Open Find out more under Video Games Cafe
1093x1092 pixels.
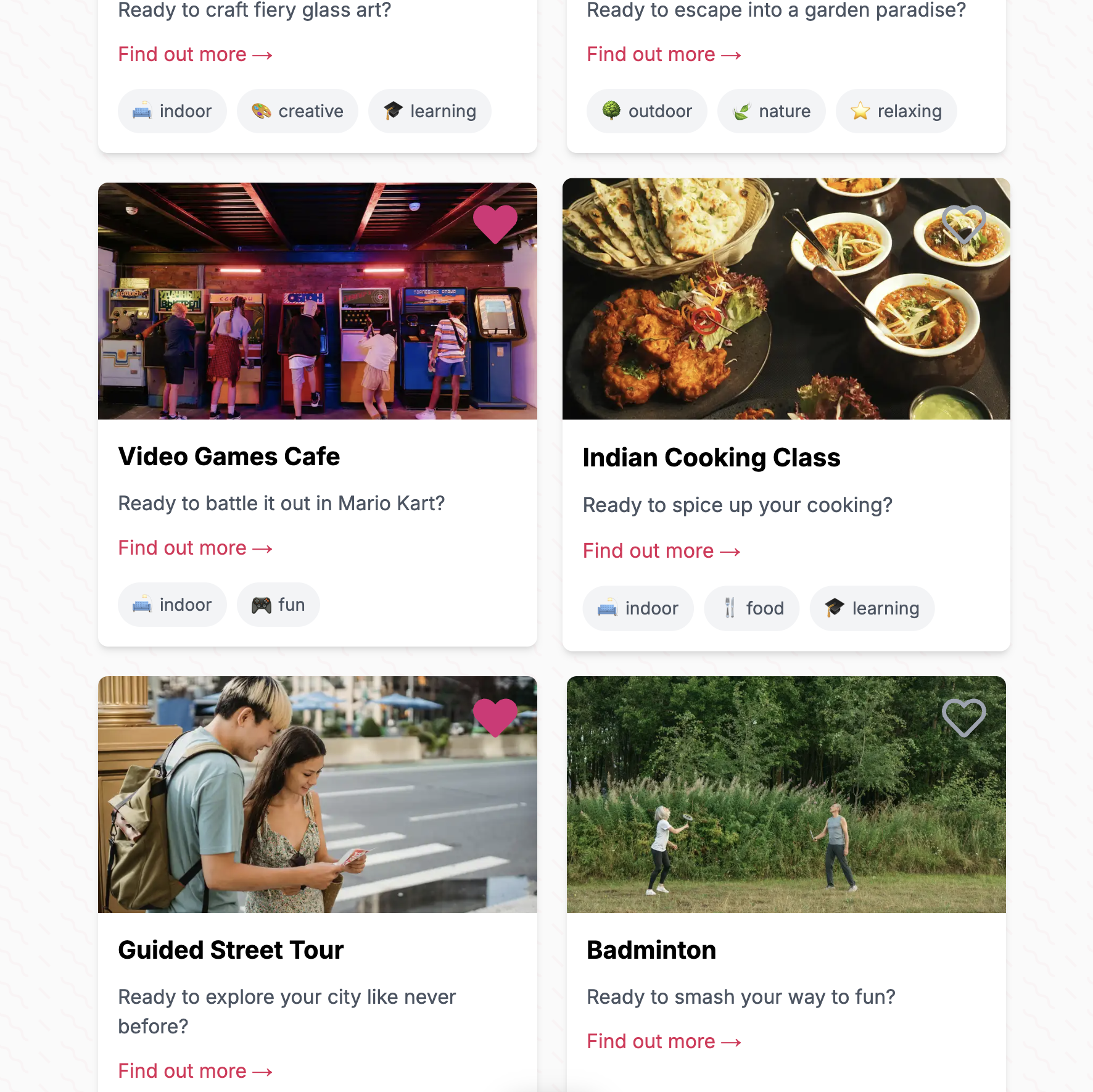(x=195, y=548)
